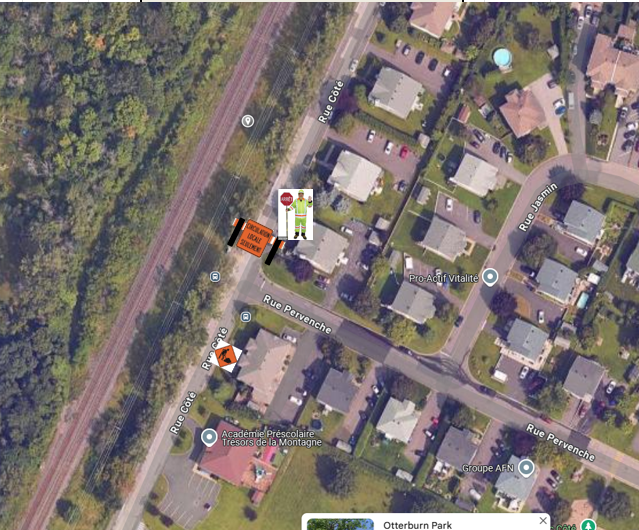Select the unlabeled grey pin near the railway
Viewport: 639px width, 530px height.
pyautogui.click(x=247, y=121)
